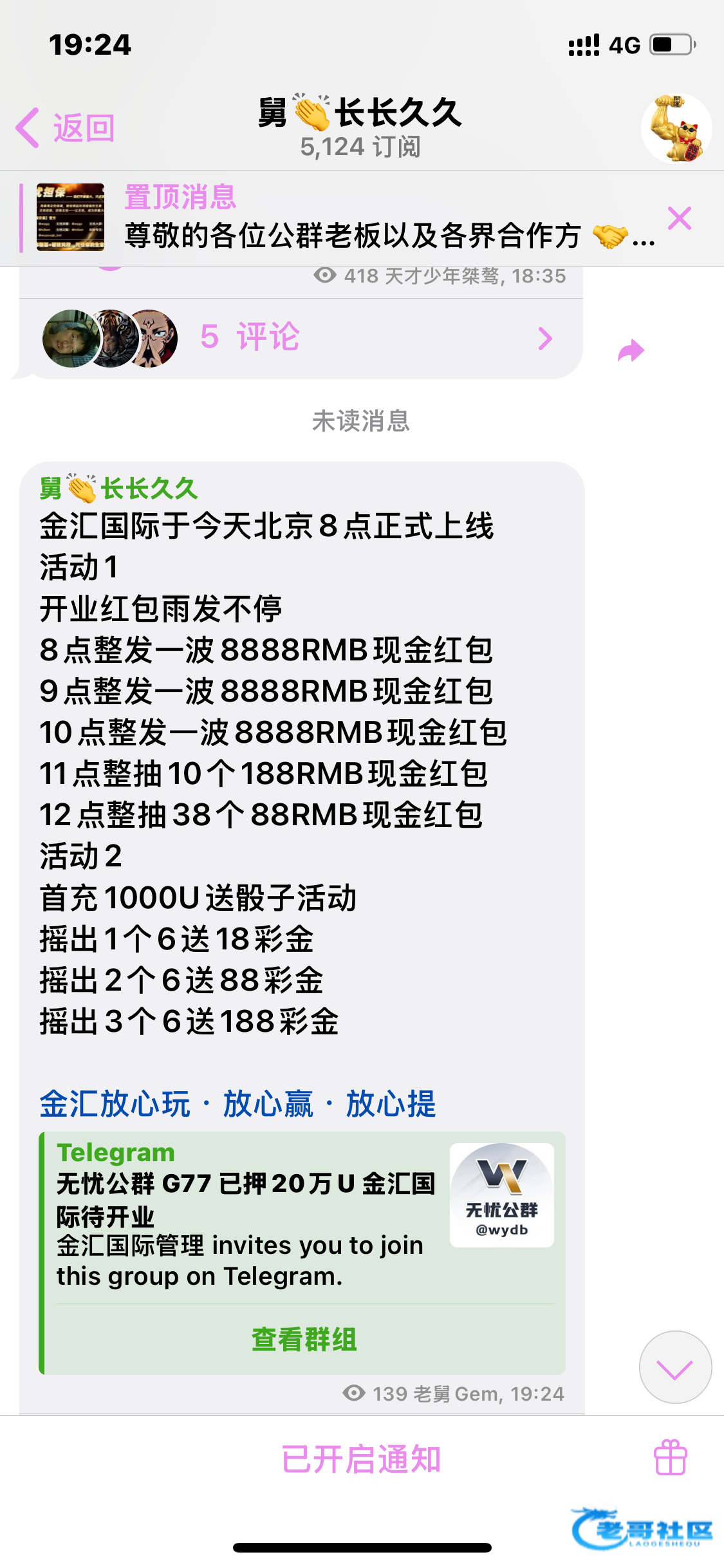This screenshot has width=724, height=1568.
Task: Toggle notifications via 已开启通知
Action: tap(360, 1459)
